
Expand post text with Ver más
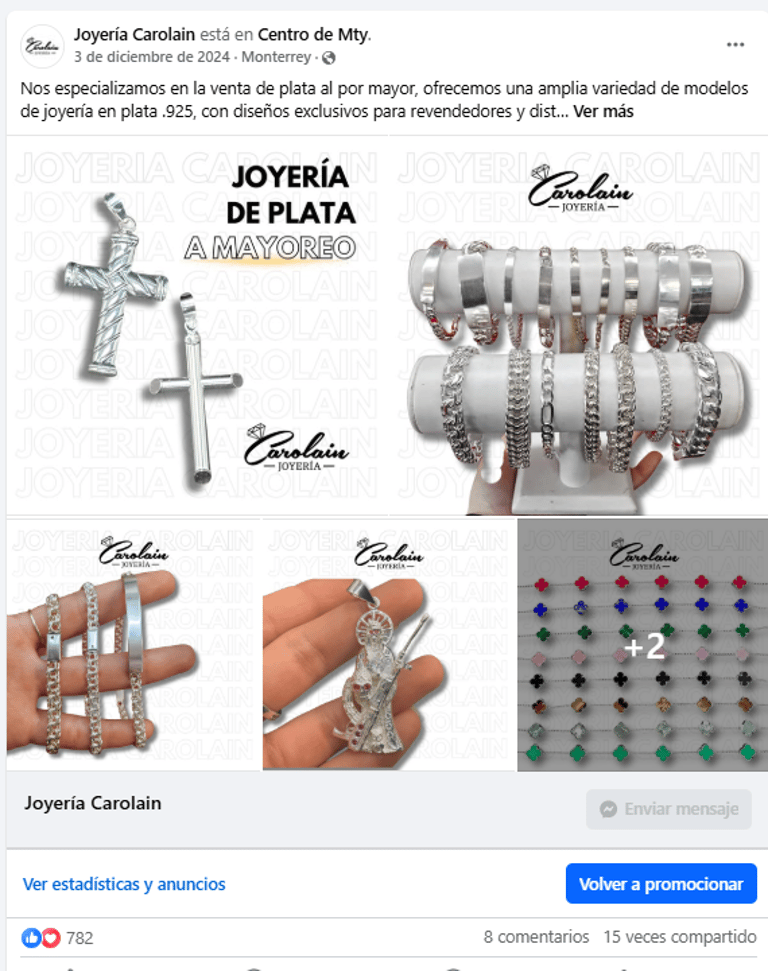point(603,111)
